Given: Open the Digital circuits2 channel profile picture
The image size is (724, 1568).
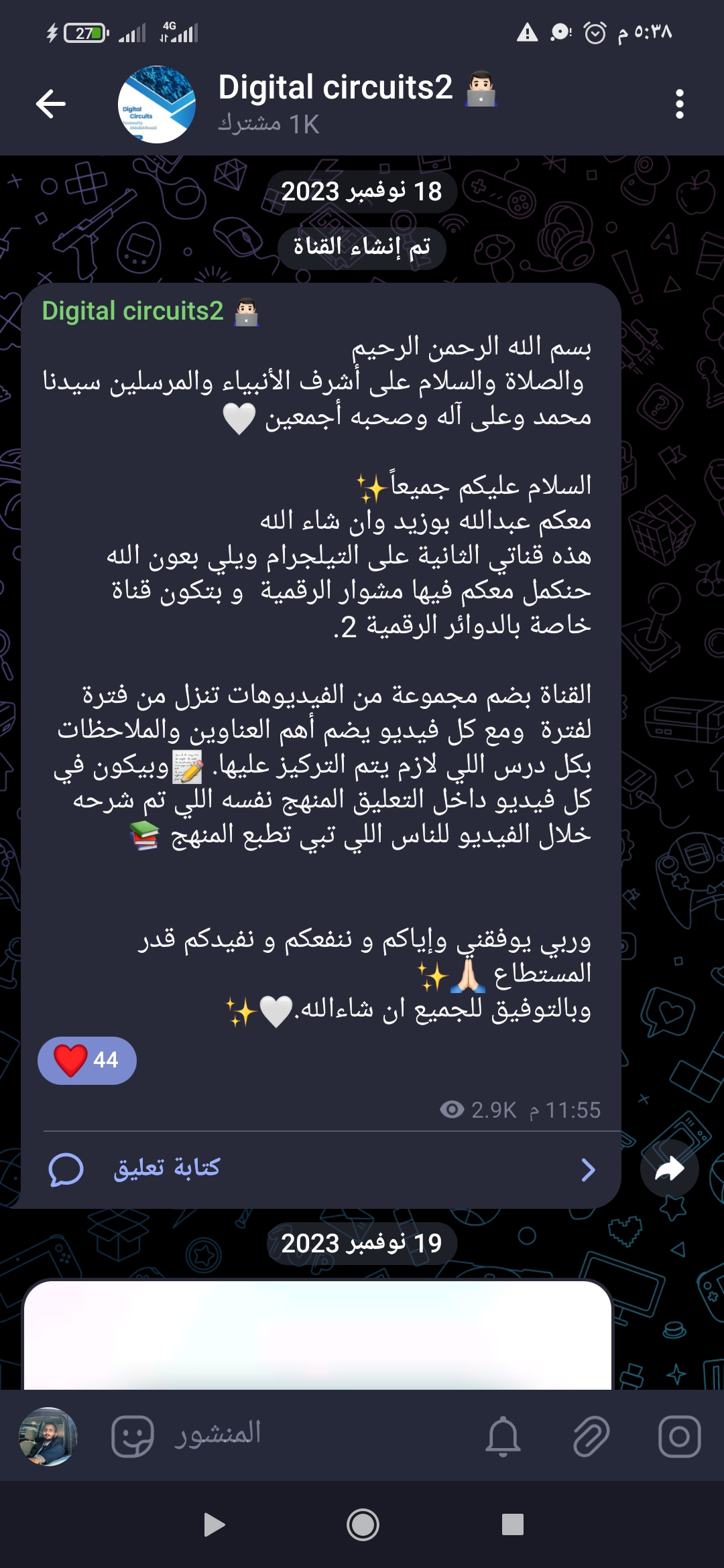Looking at the screenshot, I should click(157, 105).
